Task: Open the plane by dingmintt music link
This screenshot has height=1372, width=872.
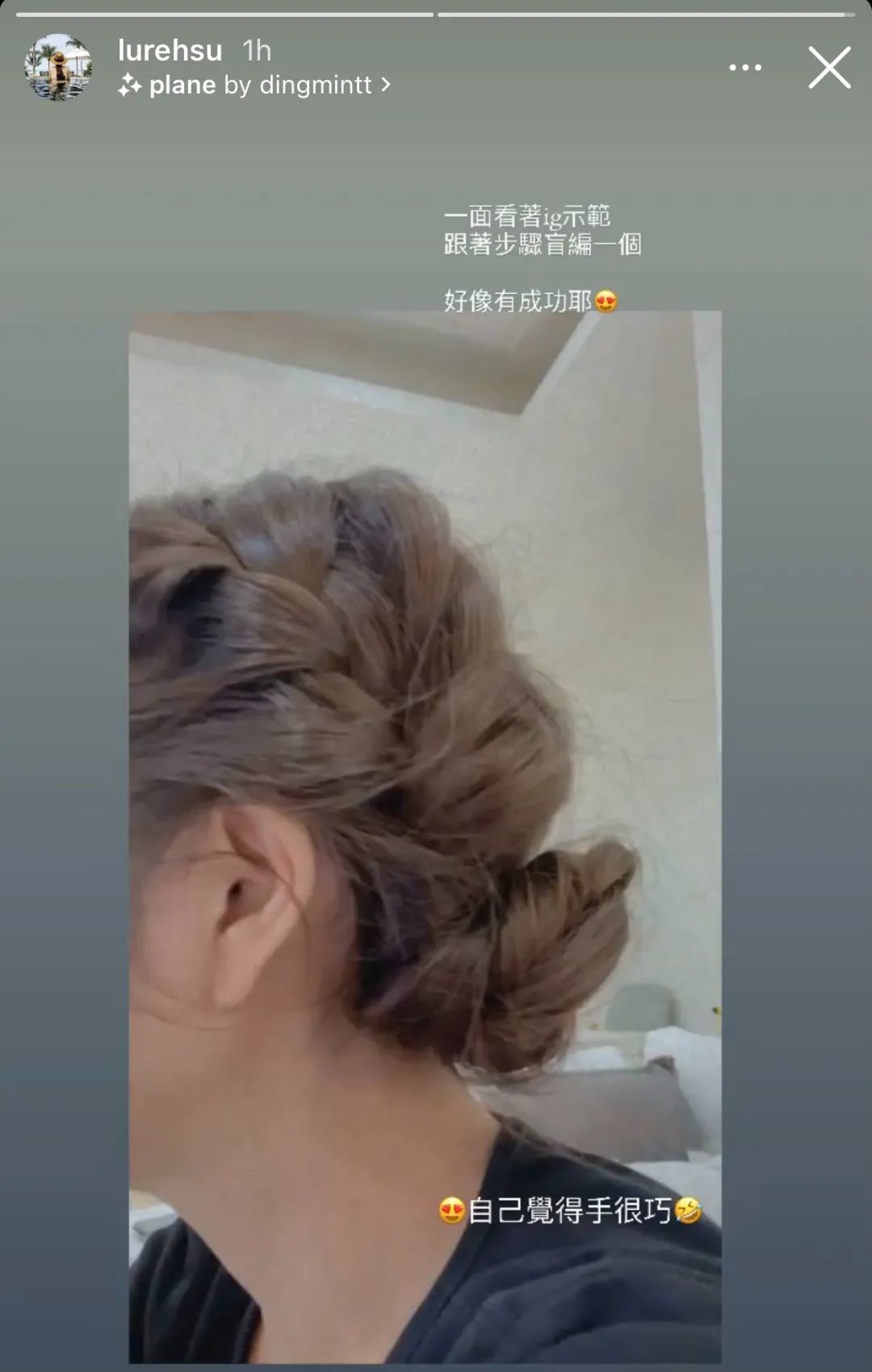Action: pos(258,86)
